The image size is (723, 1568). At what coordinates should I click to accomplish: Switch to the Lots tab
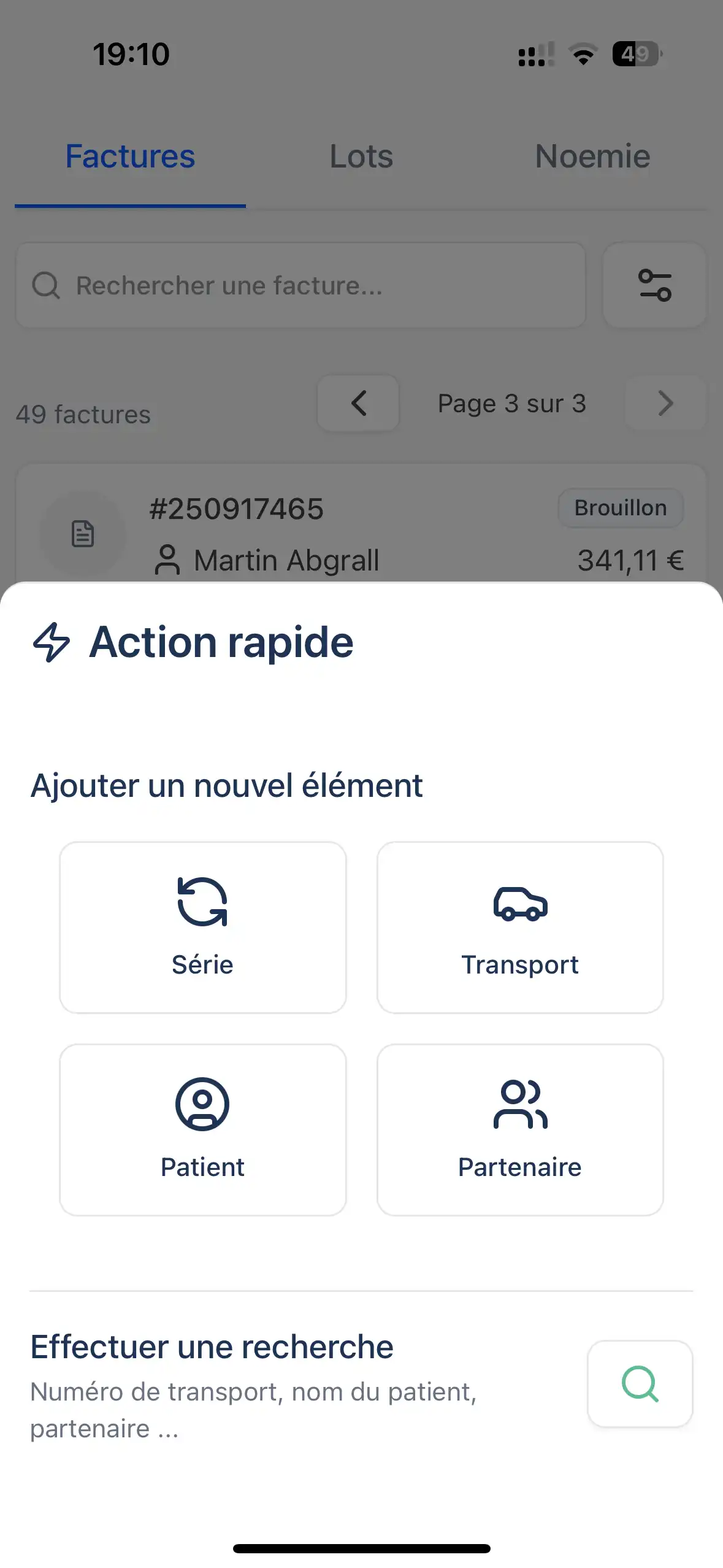[361, 156]
